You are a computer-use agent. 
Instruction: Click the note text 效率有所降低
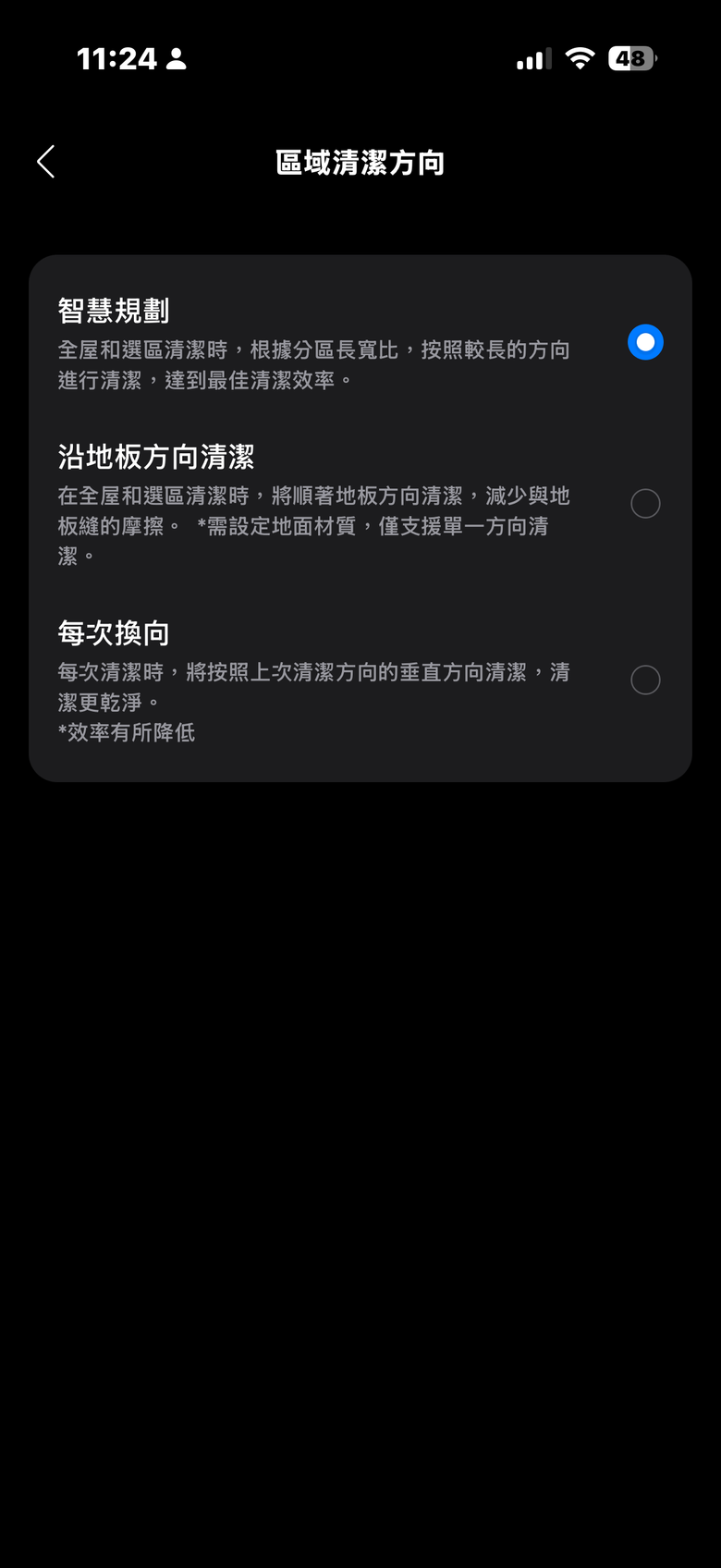(126, 732)
